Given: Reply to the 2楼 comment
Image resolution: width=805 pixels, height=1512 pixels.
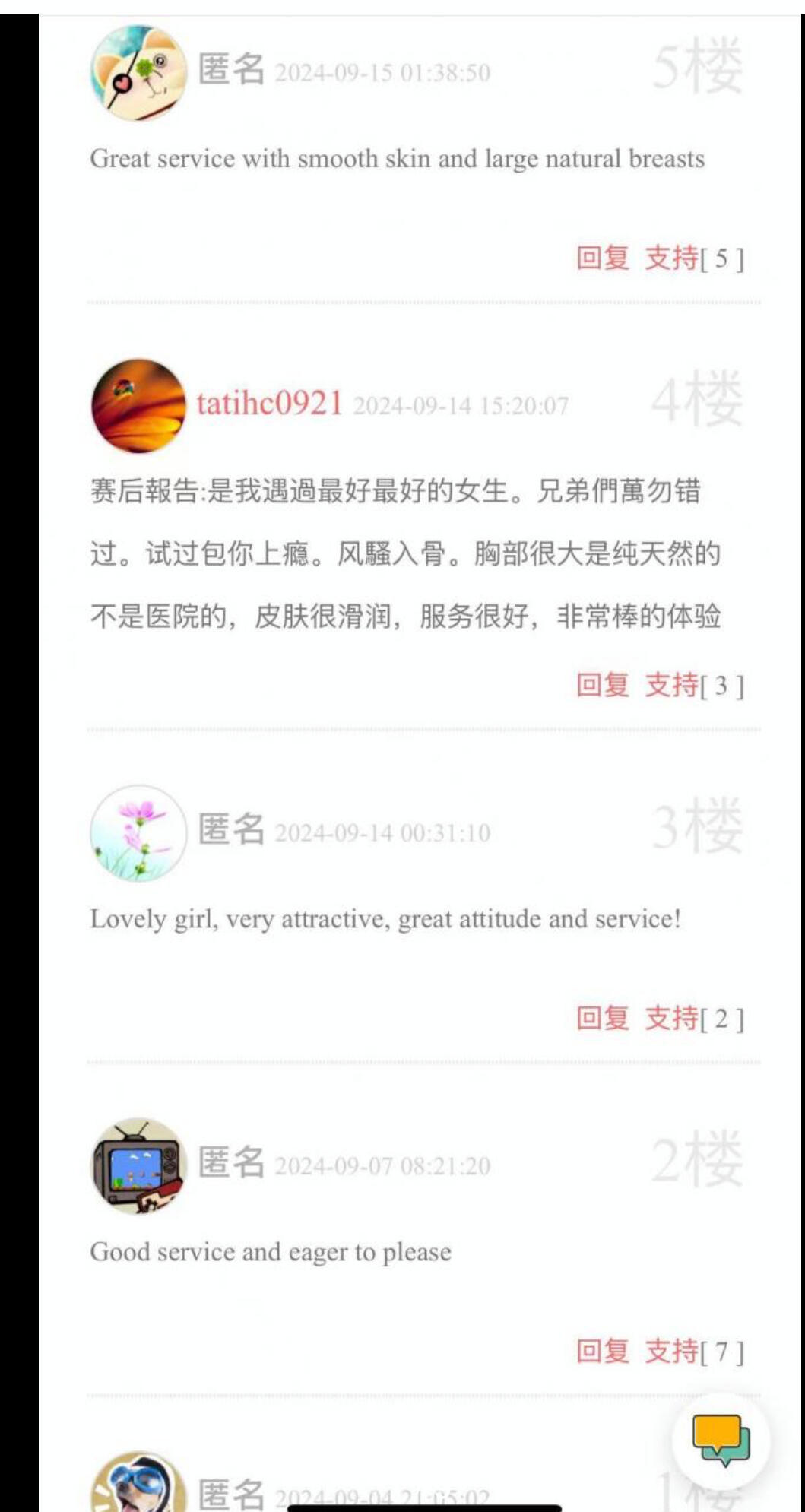Looking at the screenshot, I should (602, 1351).
